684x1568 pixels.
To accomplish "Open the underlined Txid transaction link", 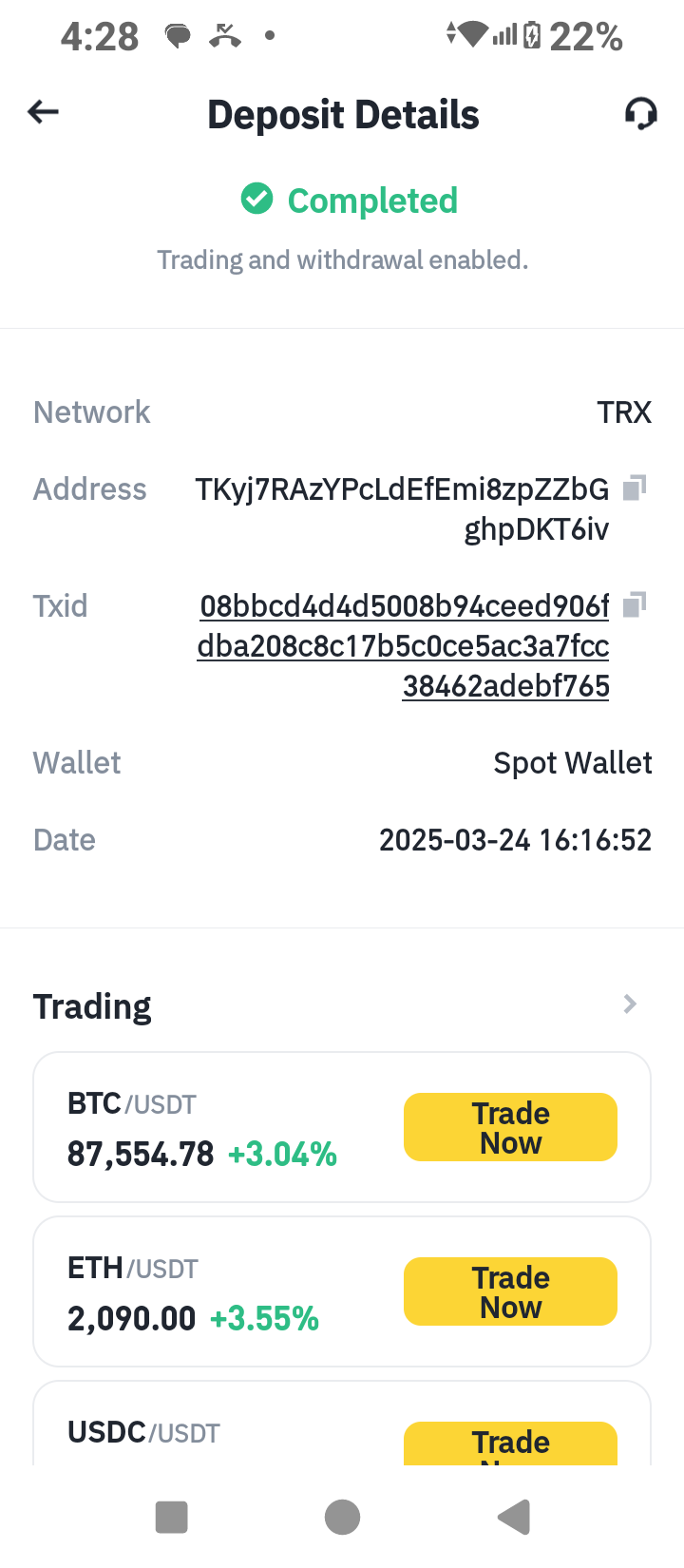I will pos(404,645).
